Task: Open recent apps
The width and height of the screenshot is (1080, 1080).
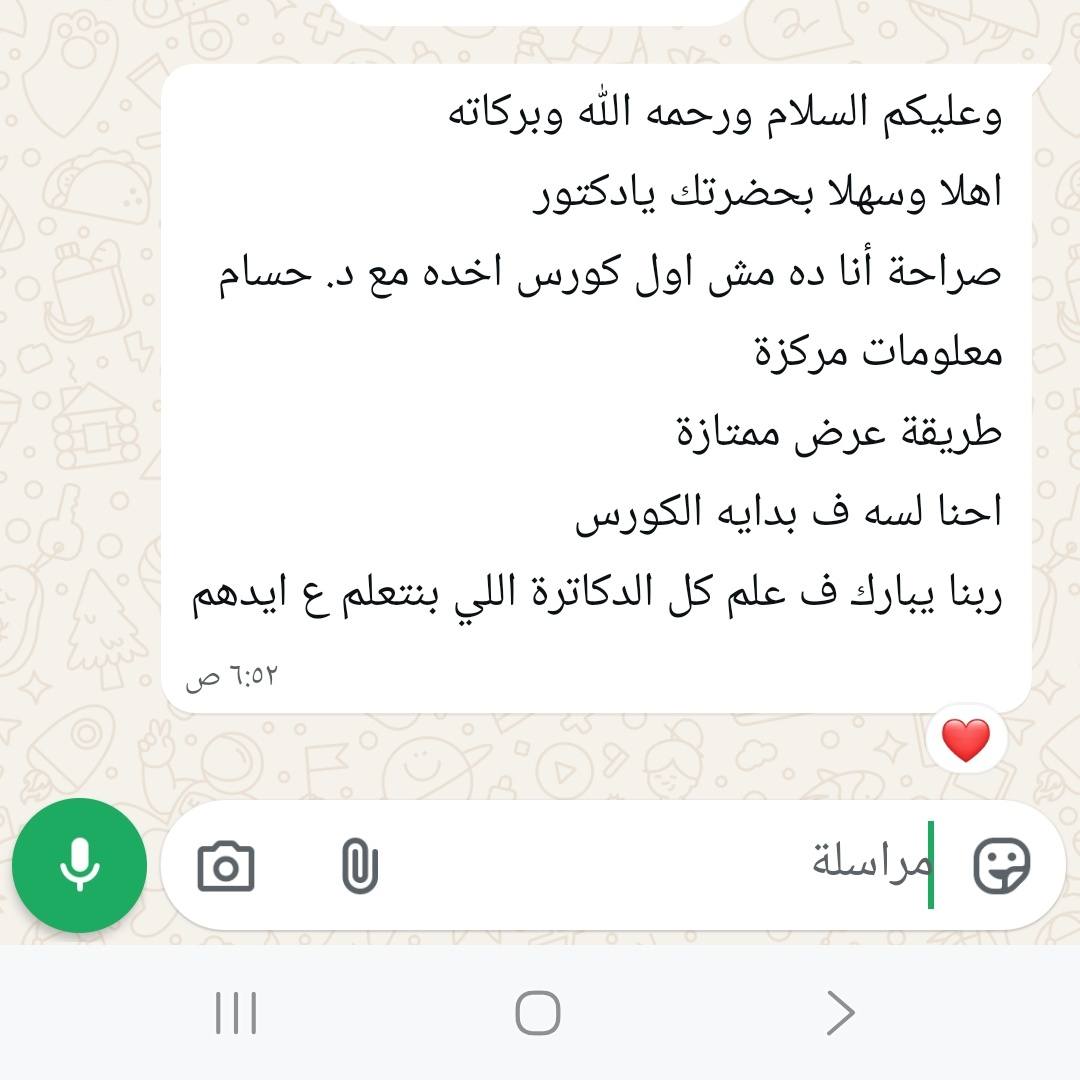Action: [x=236, y=1013]
